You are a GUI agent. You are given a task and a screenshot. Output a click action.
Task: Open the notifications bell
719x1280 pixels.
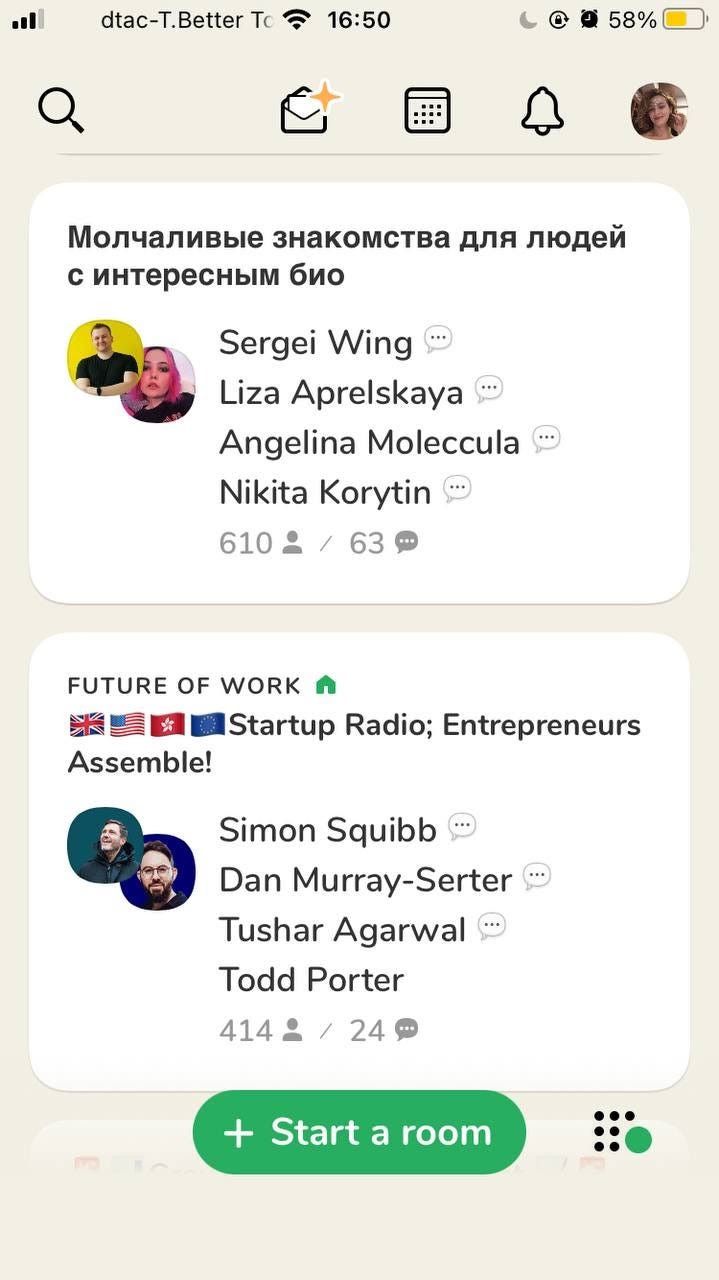[x=542, y=110]
